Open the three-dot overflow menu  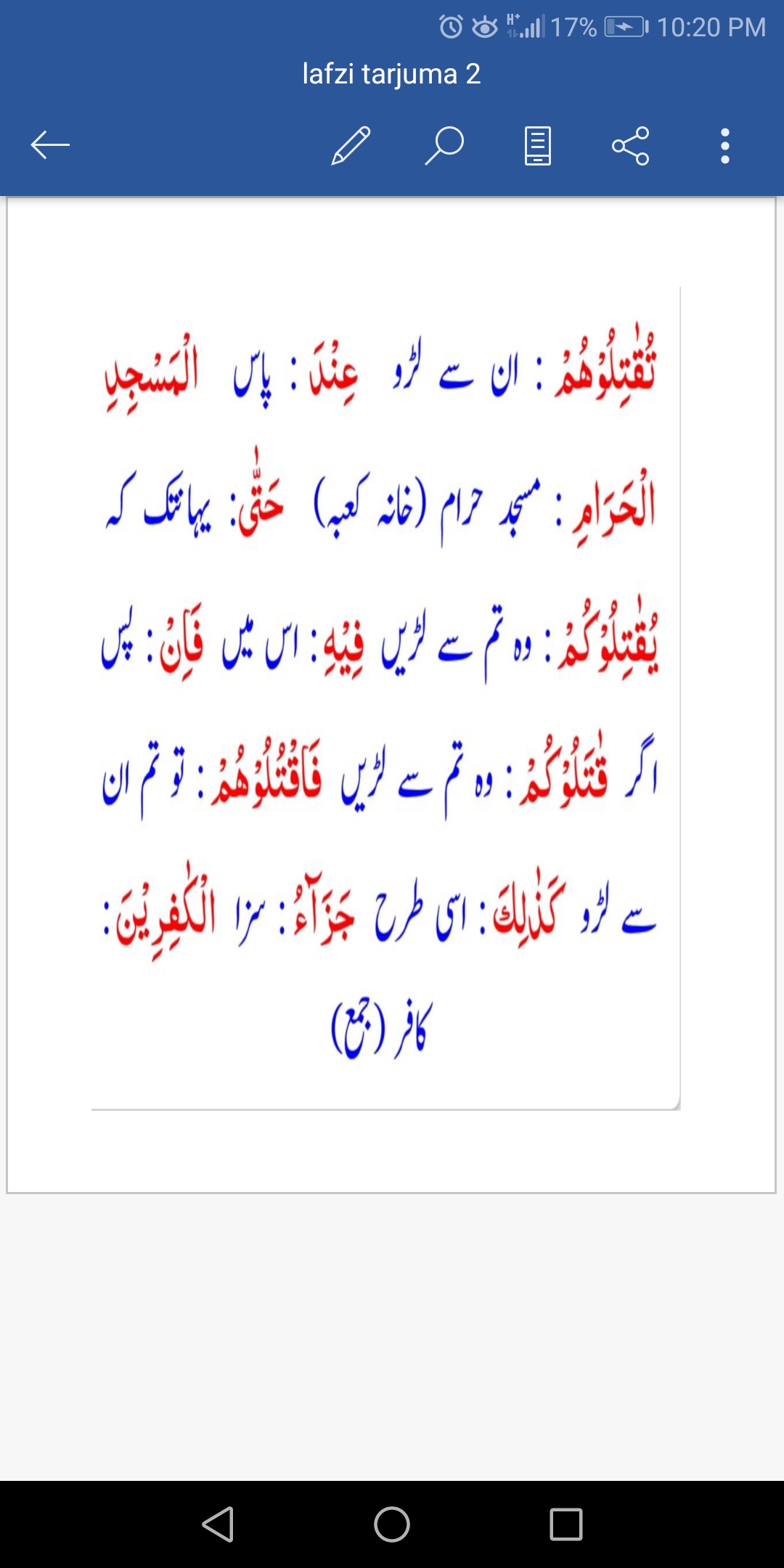click(x=724, y=145)
